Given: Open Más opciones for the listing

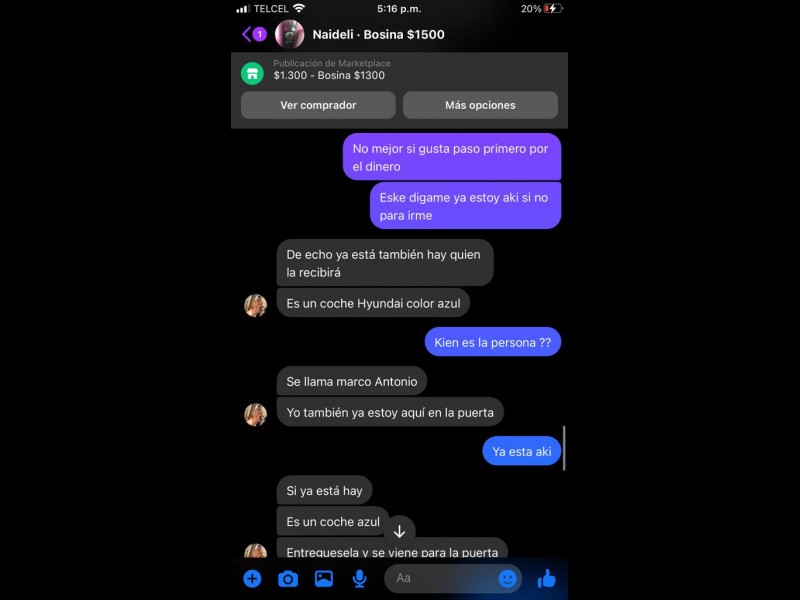Looking at the screenshot, I should (480, 105).
